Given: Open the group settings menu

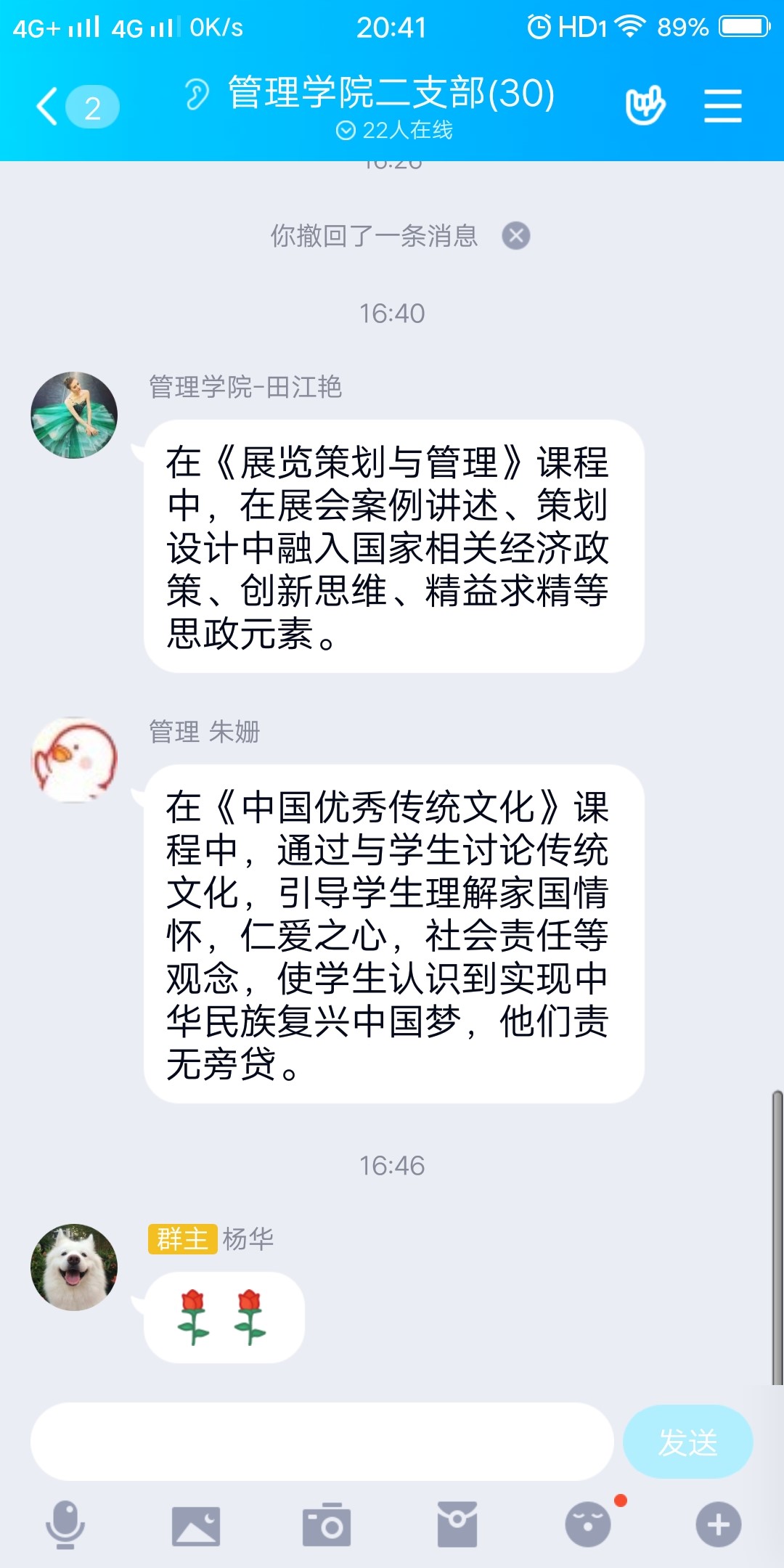Looking at the screenshot, I should pos(722,106).
